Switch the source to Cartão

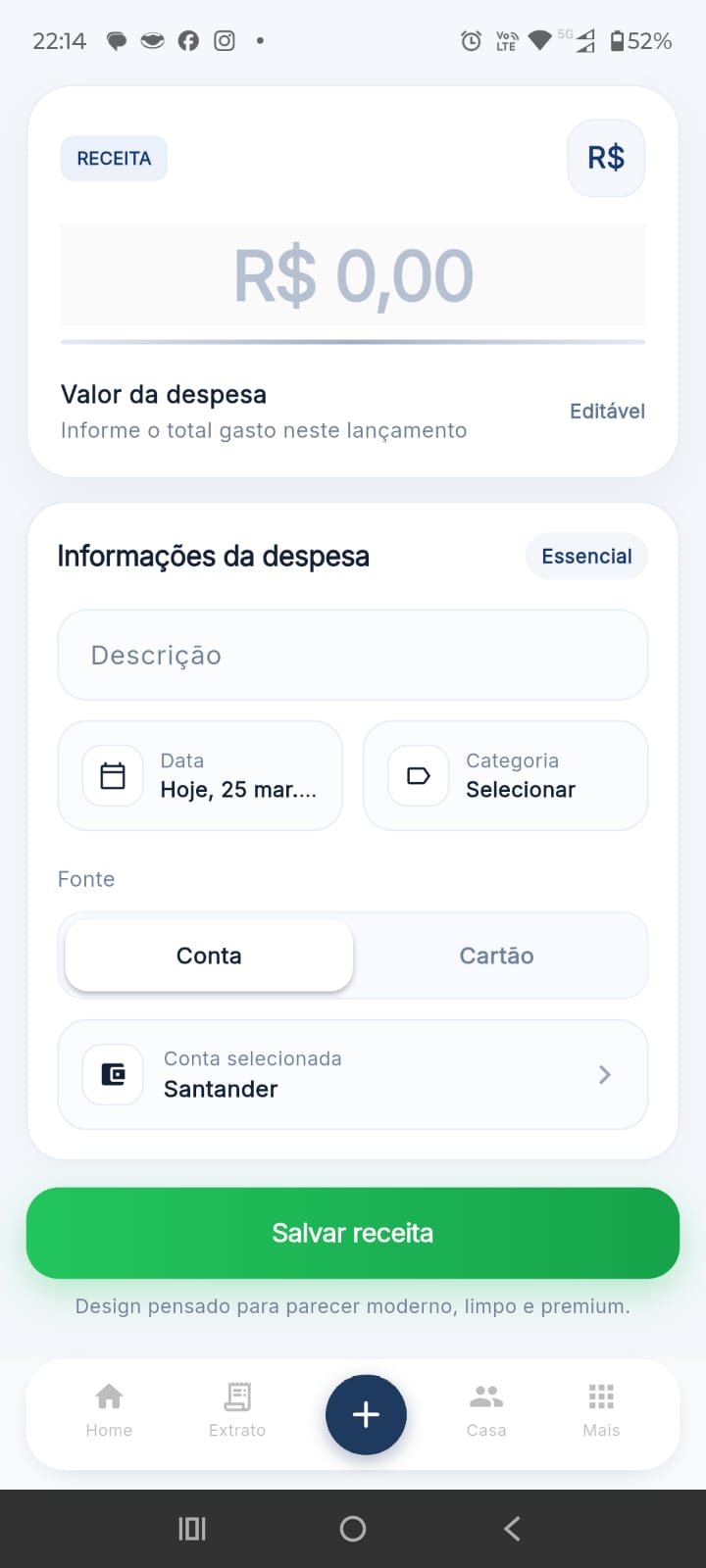[x=496, y=955]
